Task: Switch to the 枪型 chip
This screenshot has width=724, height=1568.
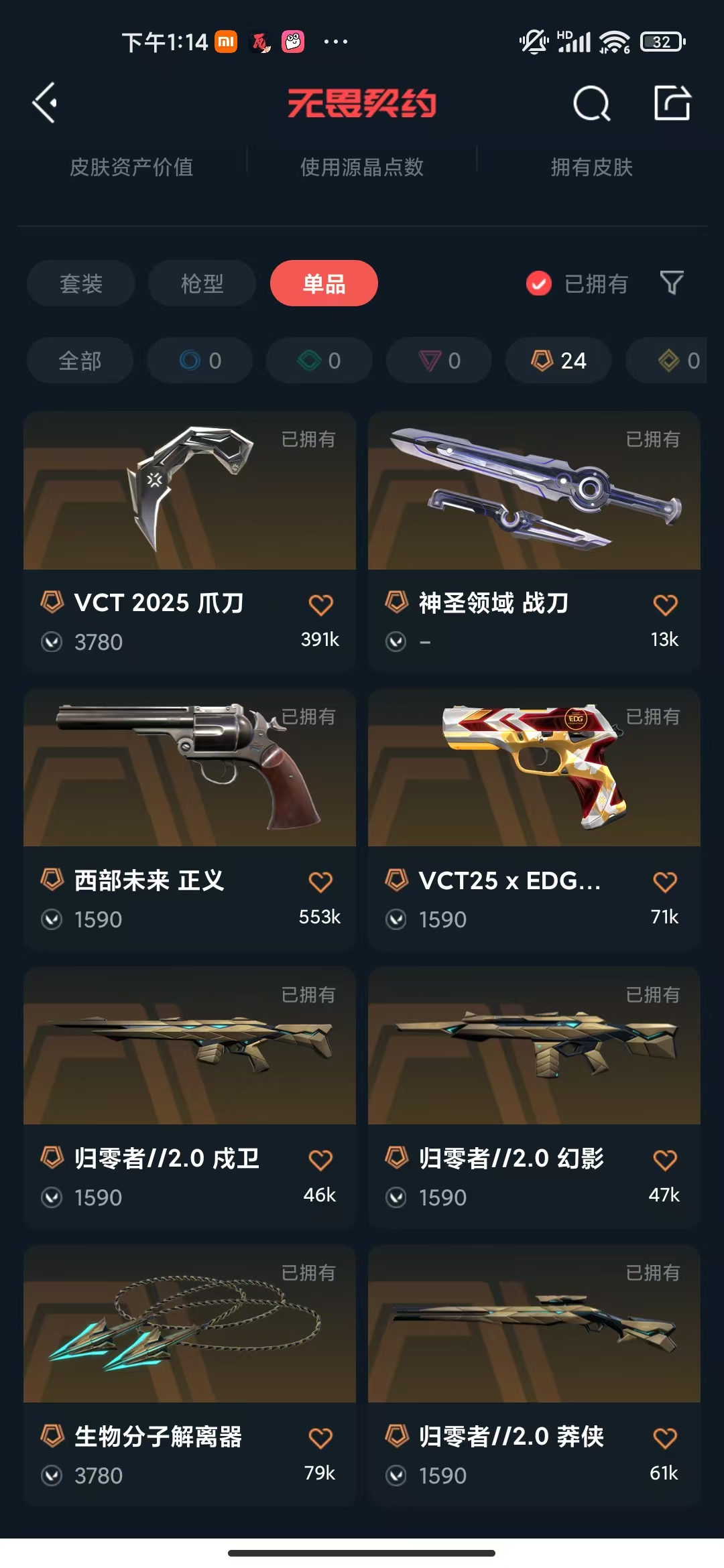Action: coord(202,283)
